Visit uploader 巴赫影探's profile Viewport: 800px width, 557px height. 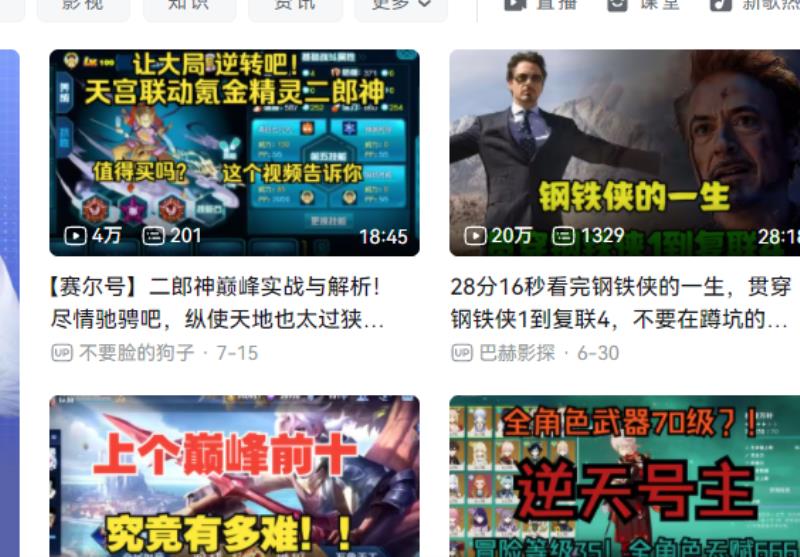click(517, 353)
